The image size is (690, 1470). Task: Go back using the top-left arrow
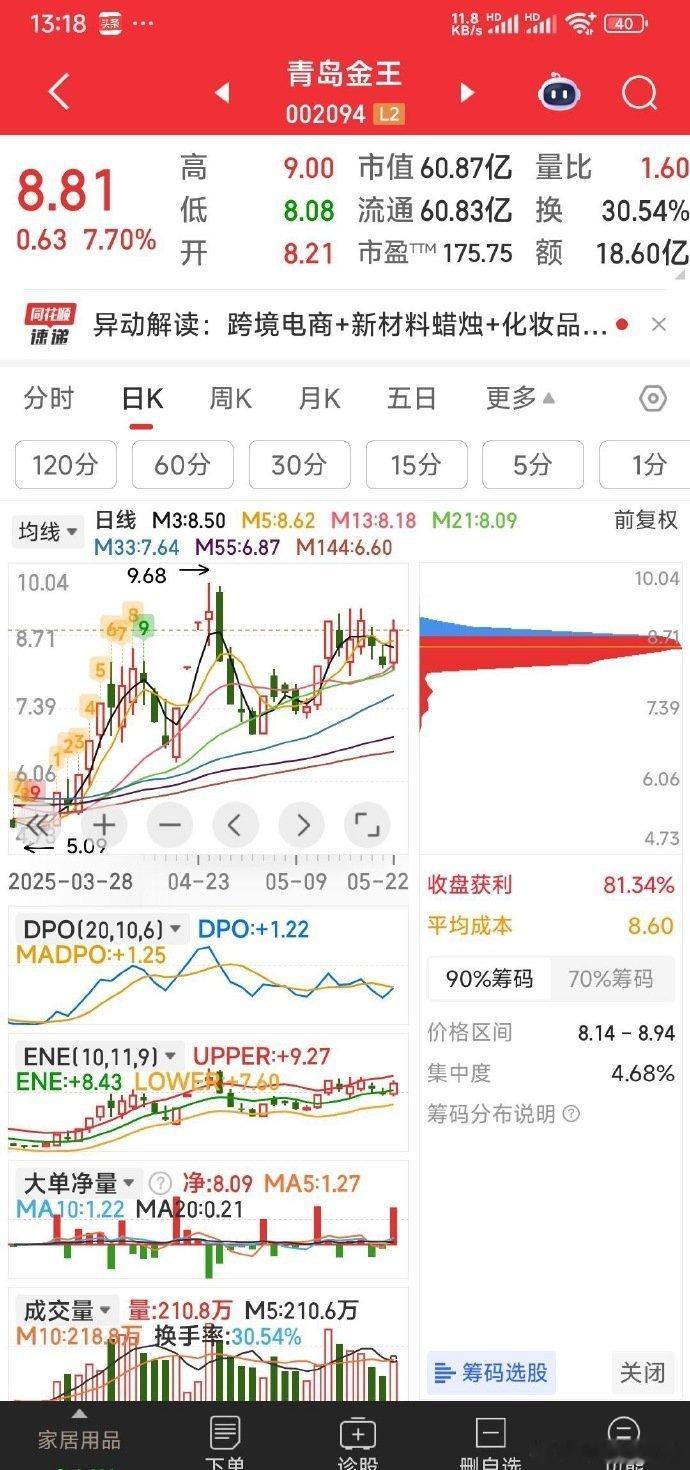[59, 92]
